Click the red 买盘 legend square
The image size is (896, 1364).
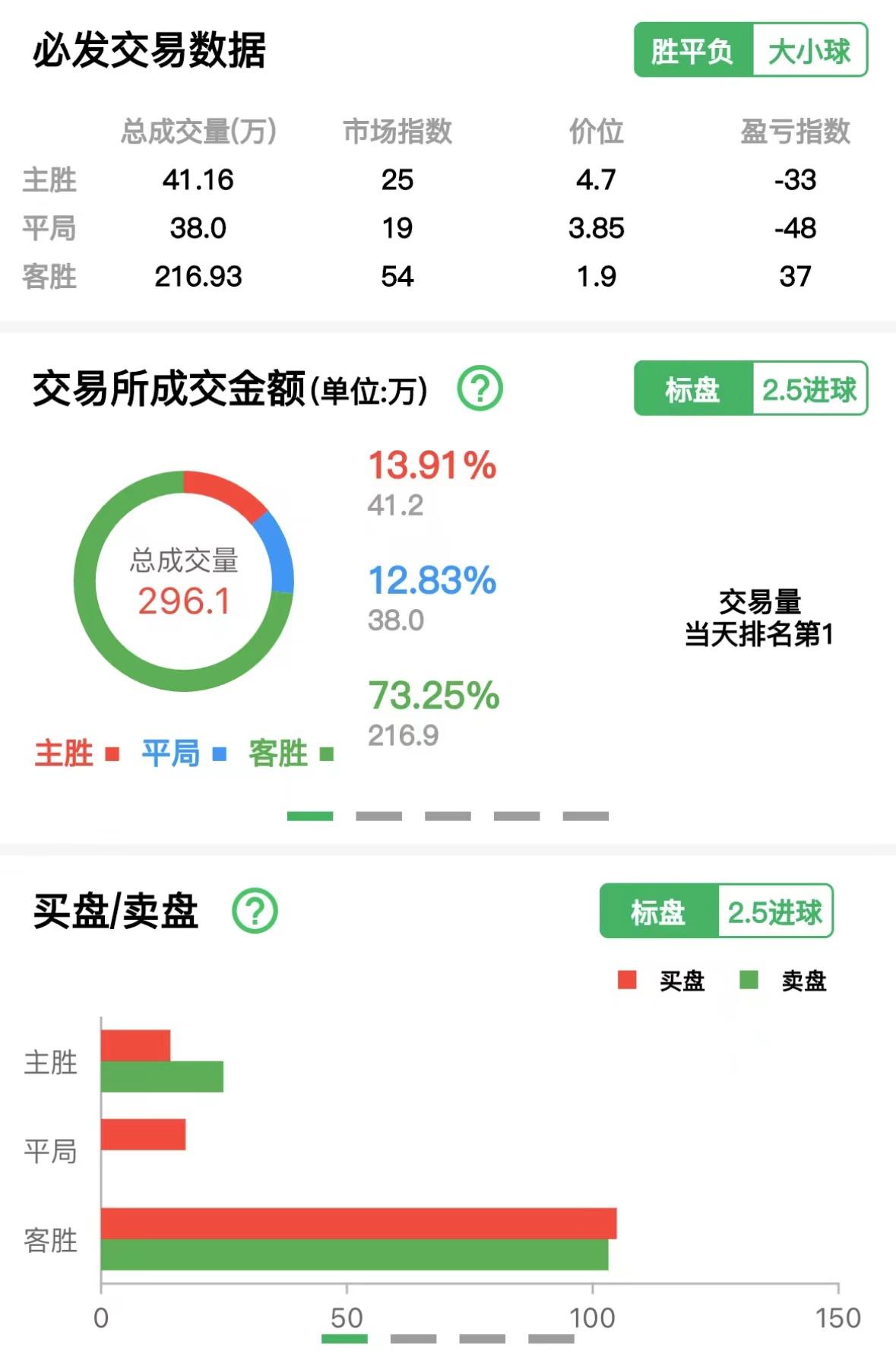[626, 982]
